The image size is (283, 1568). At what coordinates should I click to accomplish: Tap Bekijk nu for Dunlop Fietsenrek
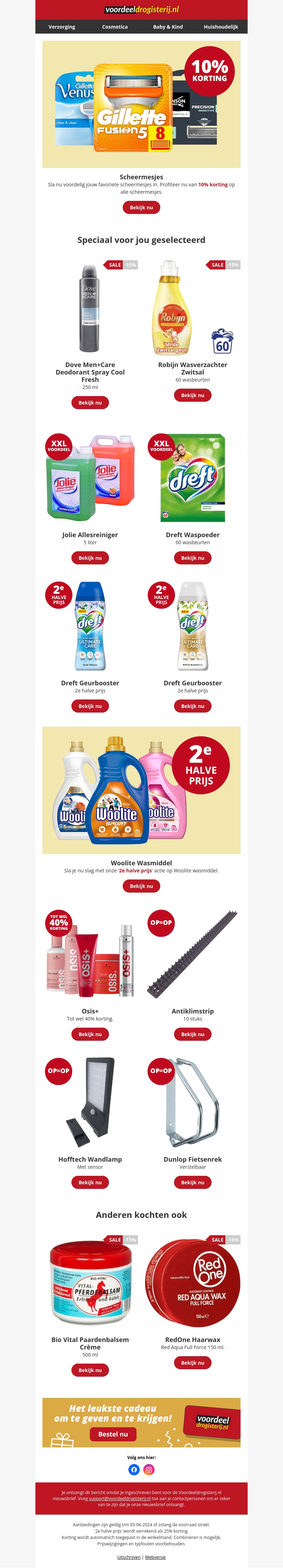[x=192, y=1182]
